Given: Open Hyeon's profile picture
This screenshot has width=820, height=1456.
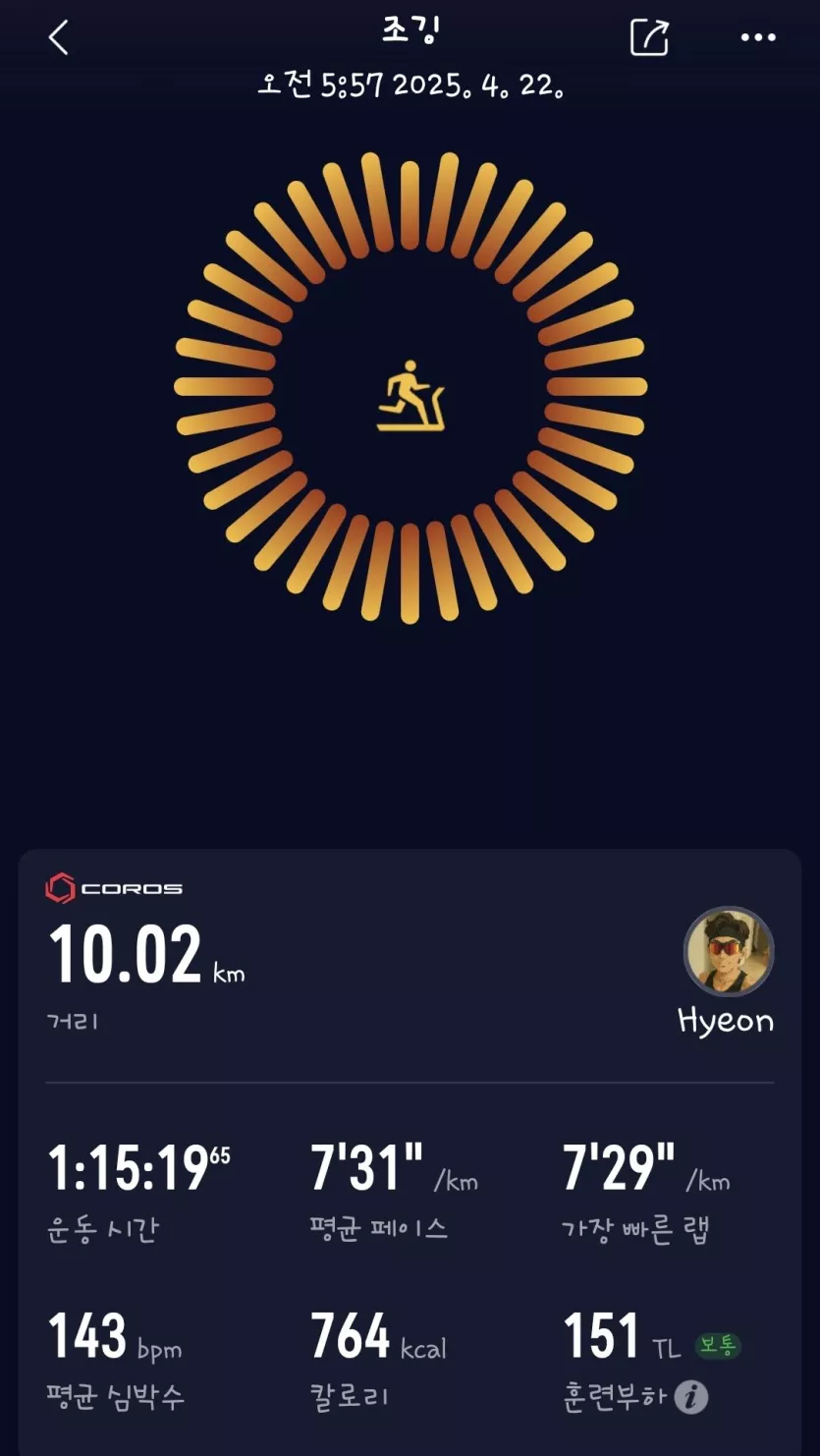Looking at the screenshot, I should tap(729, 952).
